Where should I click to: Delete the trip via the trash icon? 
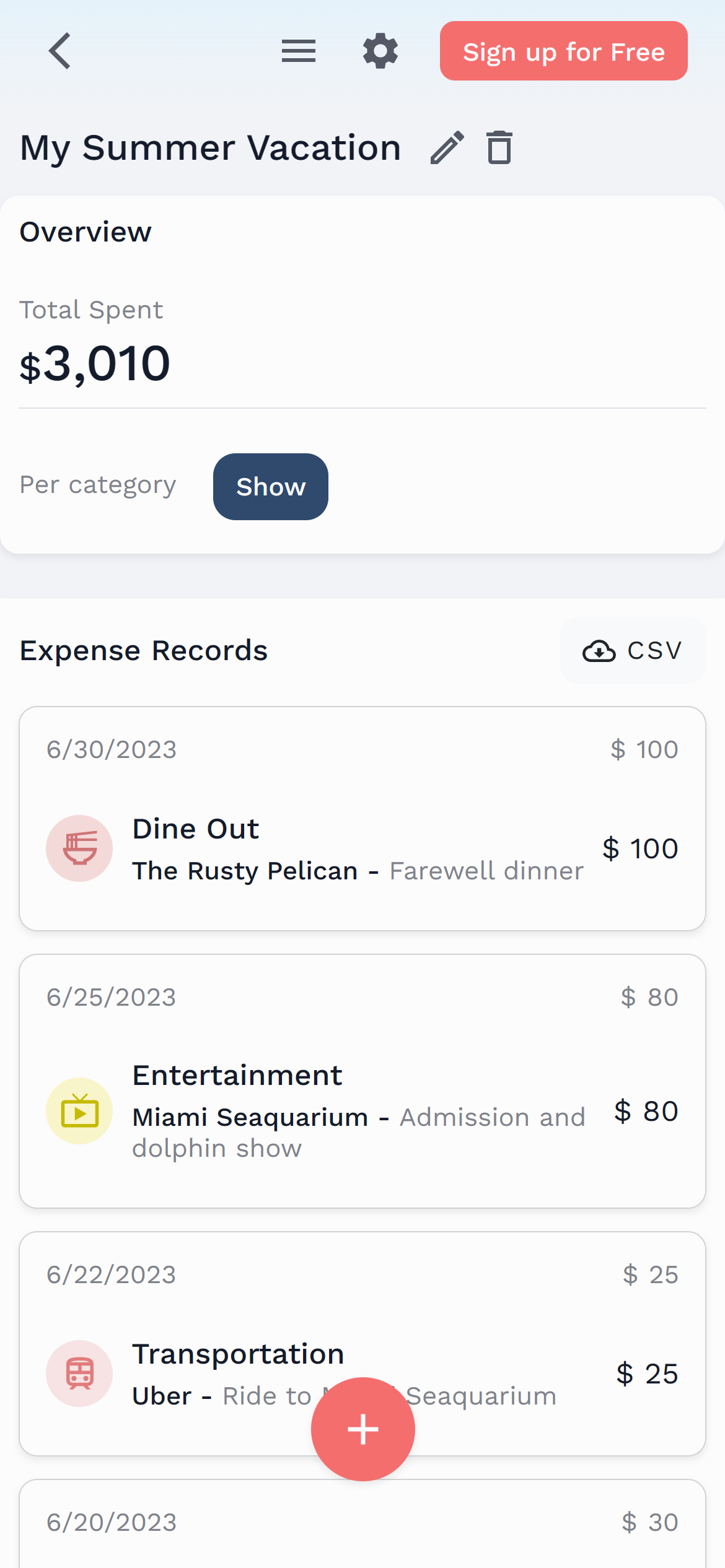[499, 147]
